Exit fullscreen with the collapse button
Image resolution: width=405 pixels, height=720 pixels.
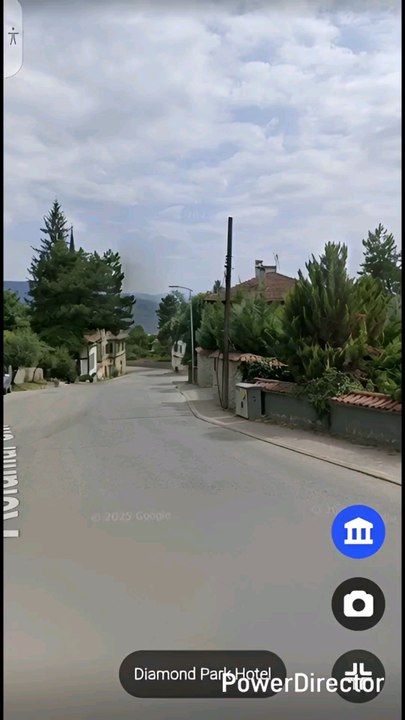click(x=358, y=675)
